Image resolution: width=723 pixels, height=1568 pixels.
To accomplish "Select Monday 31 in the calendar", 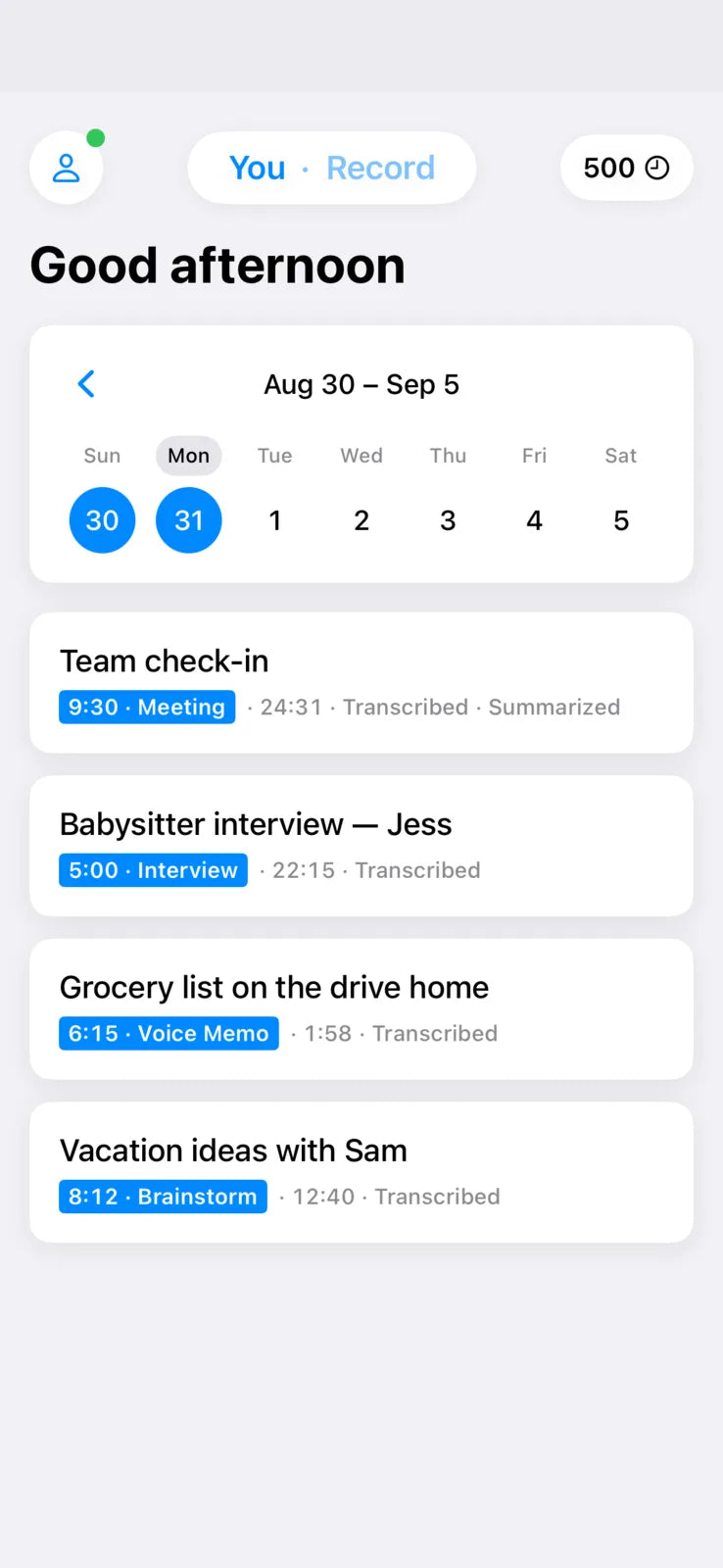I will pos(189,520).
